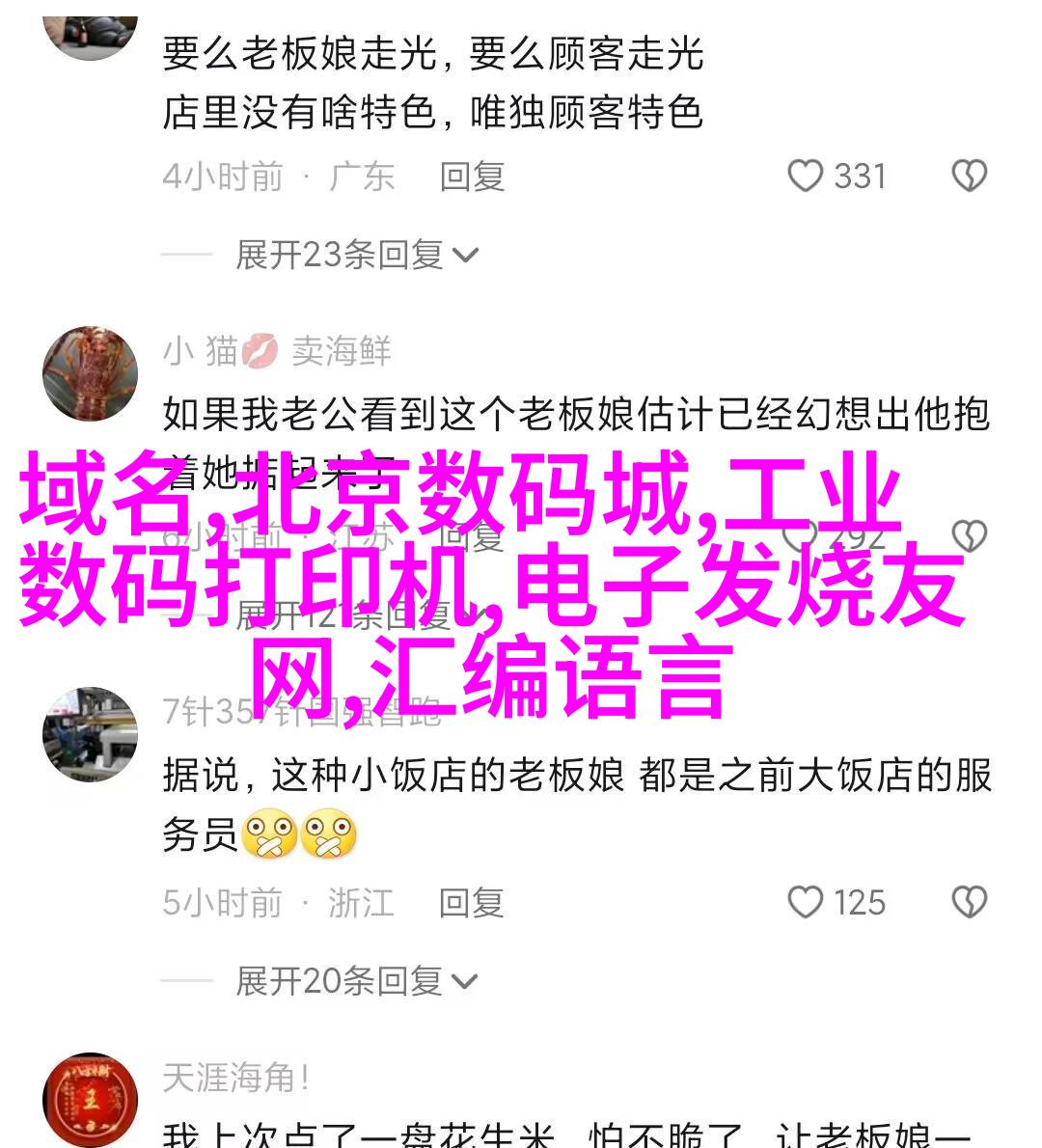Expand 展开20条回复 replies
The height and width of the screenshot is (1148, 1042).
coord(356,981)
